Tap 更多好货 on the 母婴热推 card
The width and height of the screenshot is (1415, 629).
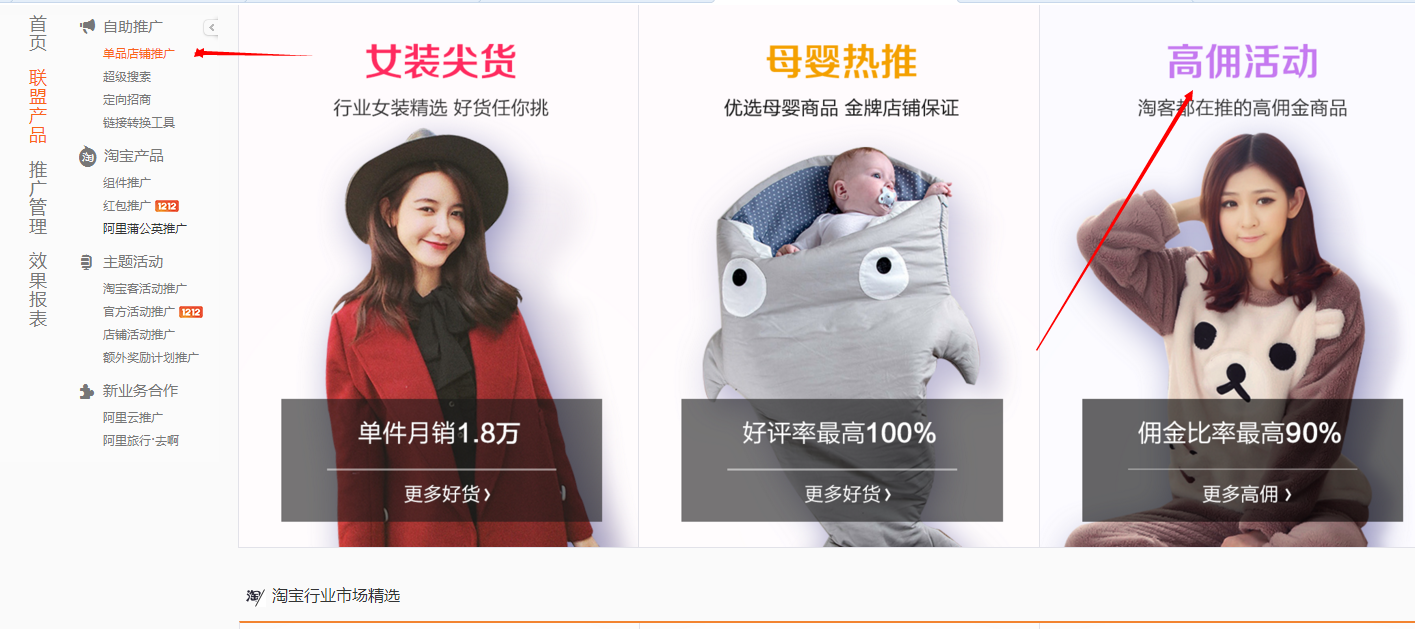(847, 494)
